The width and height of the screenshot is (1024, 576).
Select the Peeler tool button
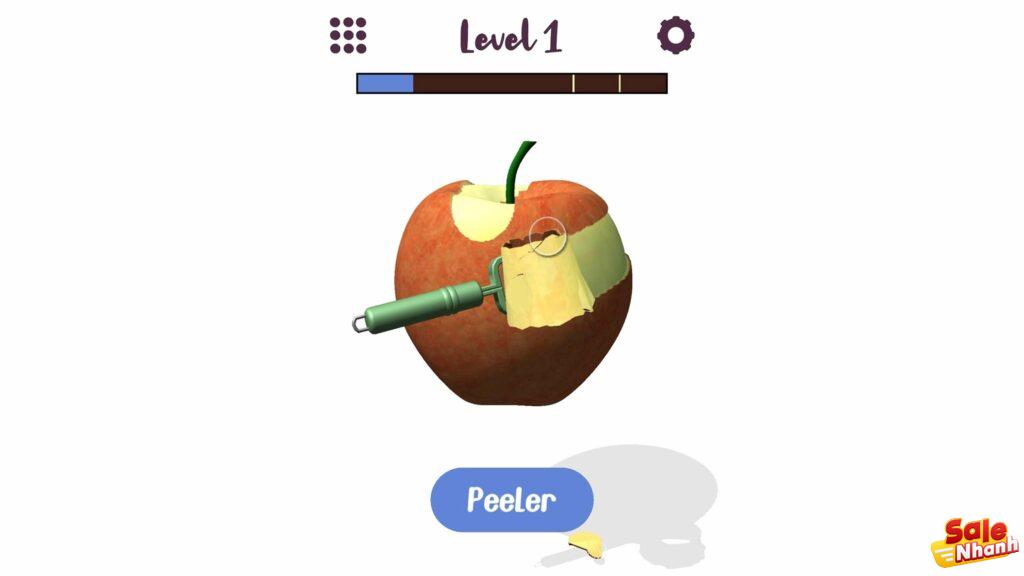click(511, 499)
